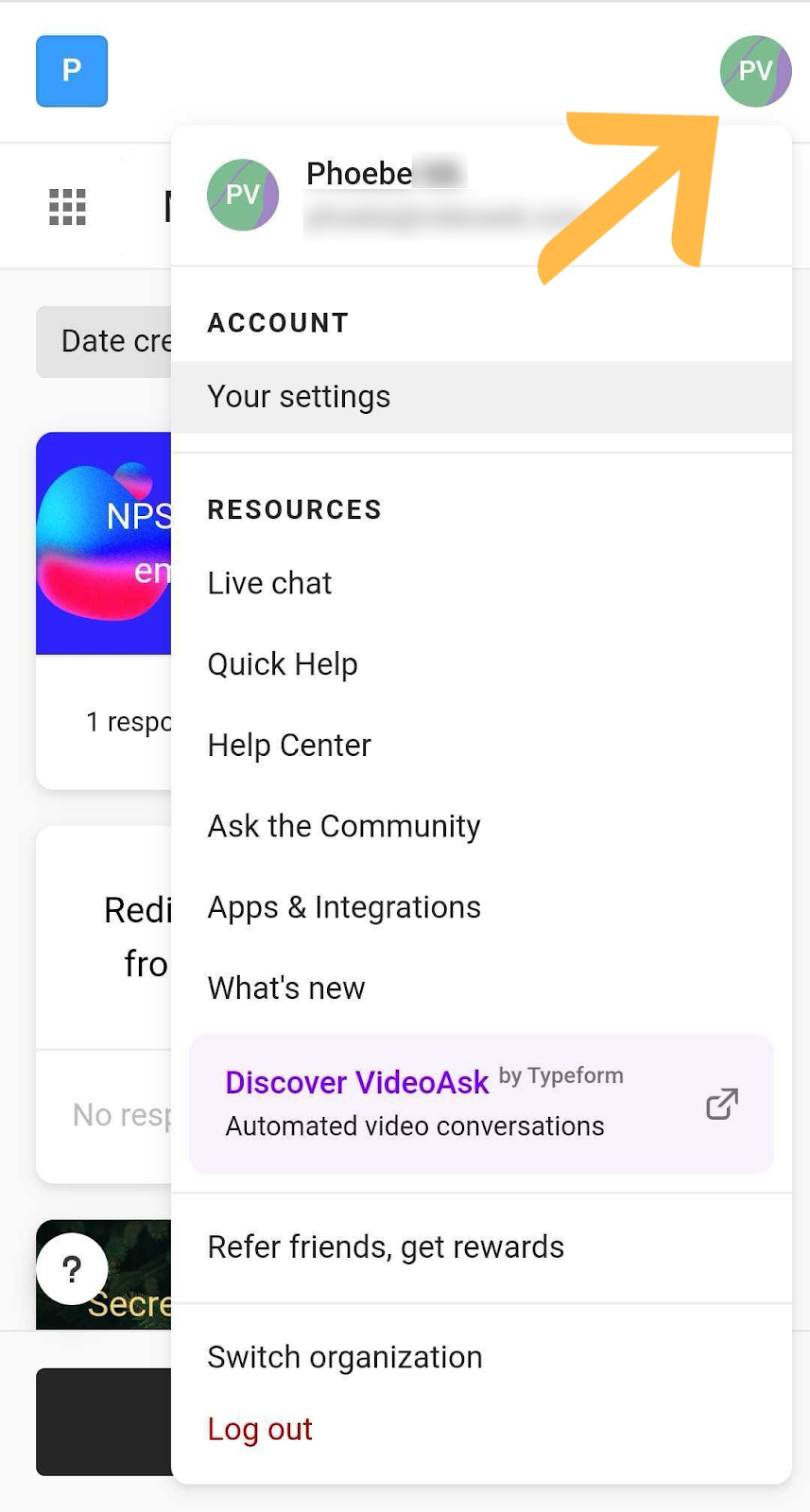Go to the Help Center
This screenshot has width=810, height=1512.
coord(289,746)
